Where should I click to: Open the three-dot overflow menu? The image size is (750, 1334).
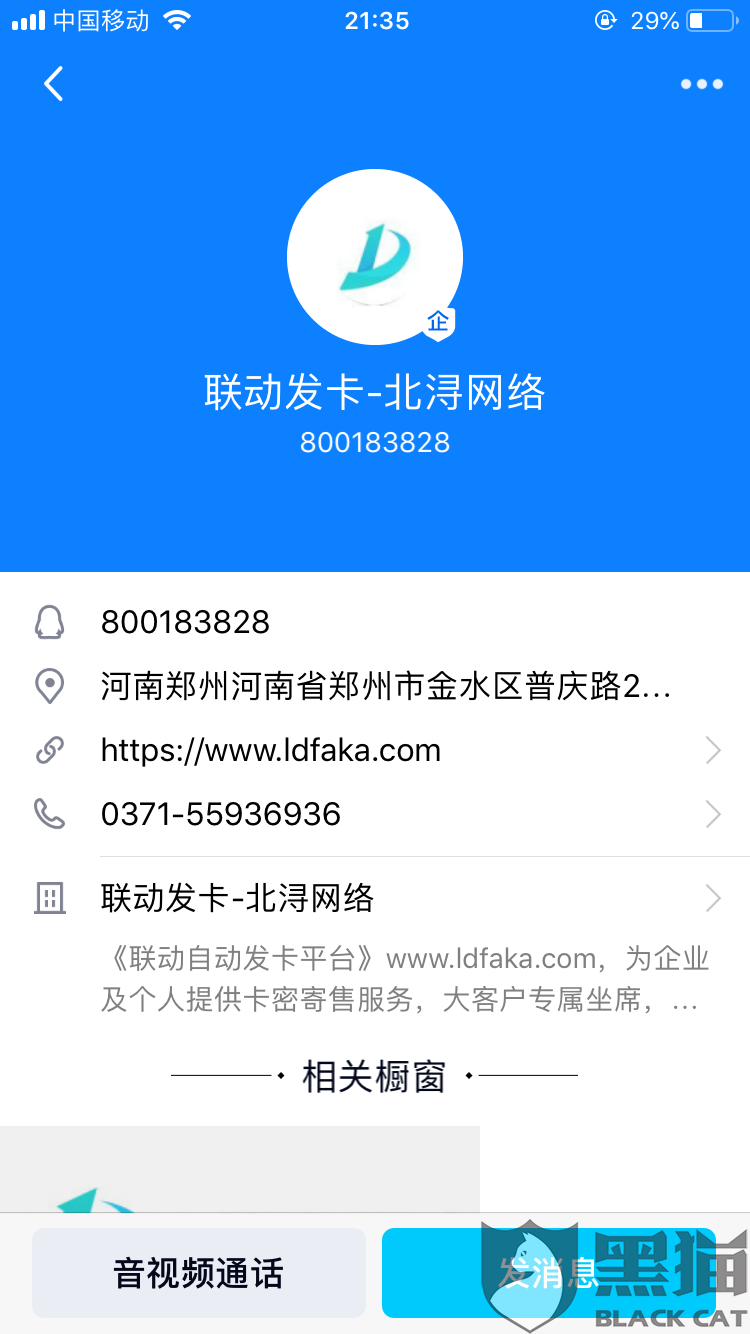(x=701, y=84)
